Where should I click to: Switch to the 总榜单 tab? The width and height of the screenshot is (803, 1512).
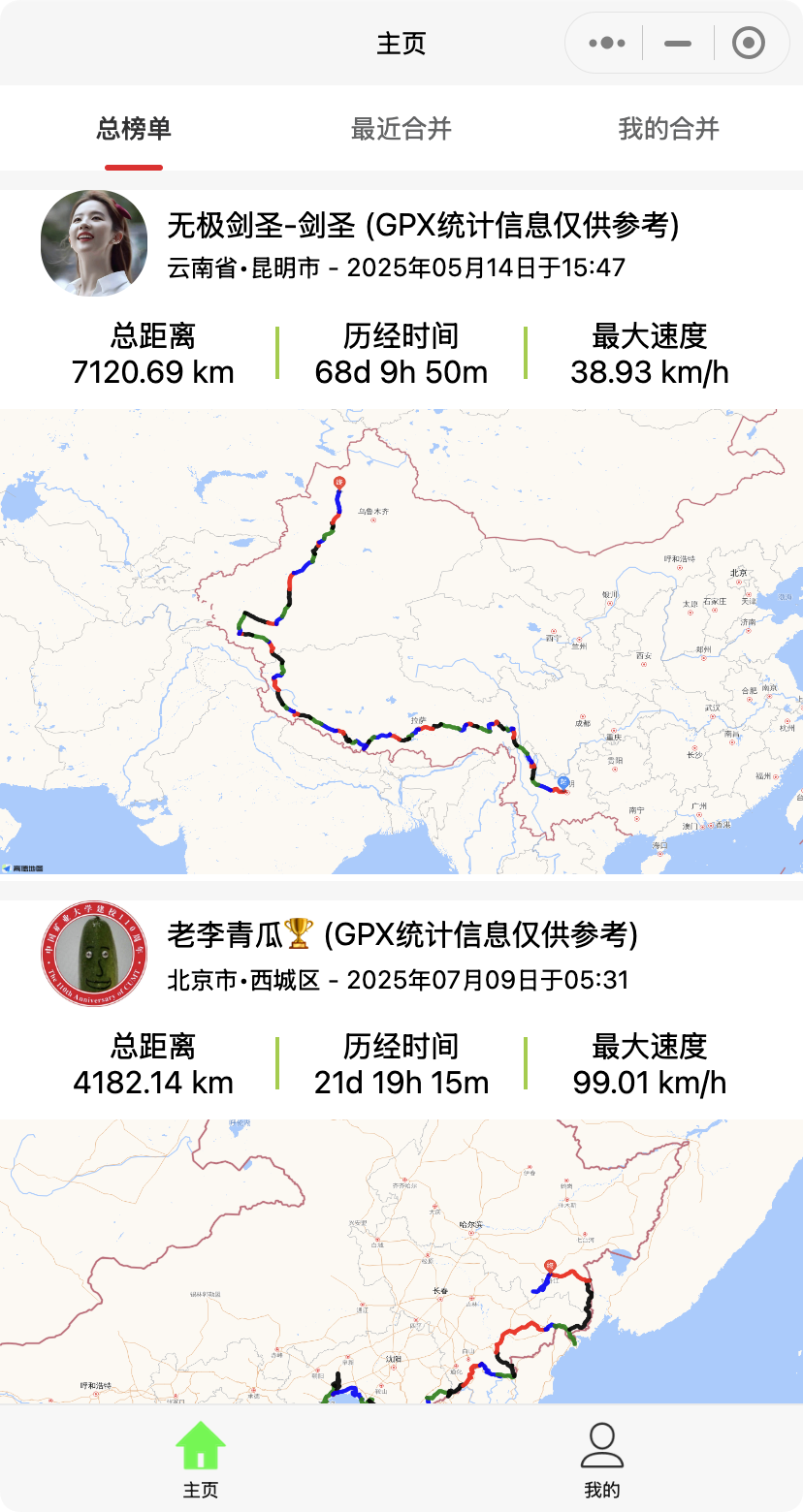click(134, 129)
